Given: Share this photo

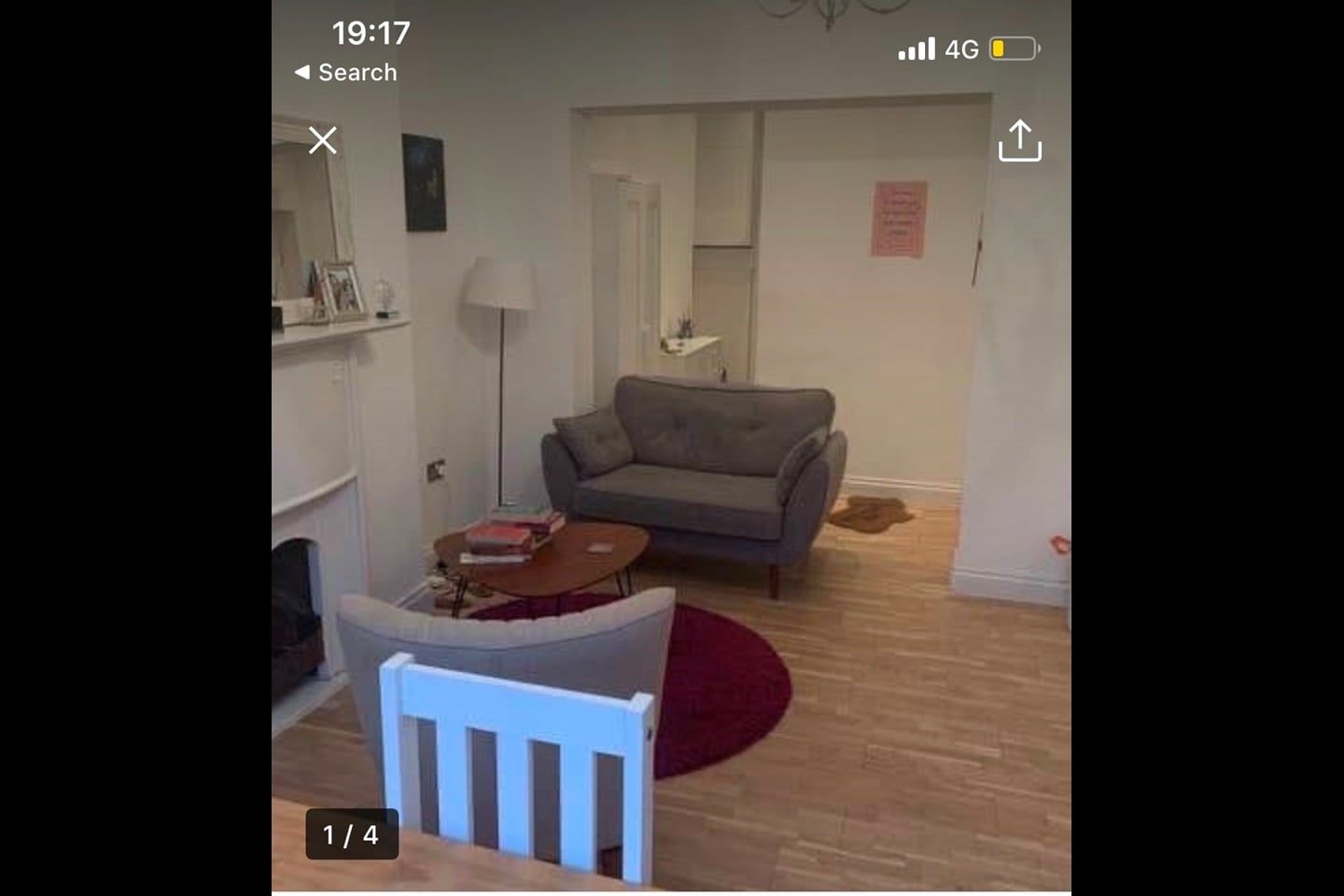Looking at the screenshot, I should 1019,141.
